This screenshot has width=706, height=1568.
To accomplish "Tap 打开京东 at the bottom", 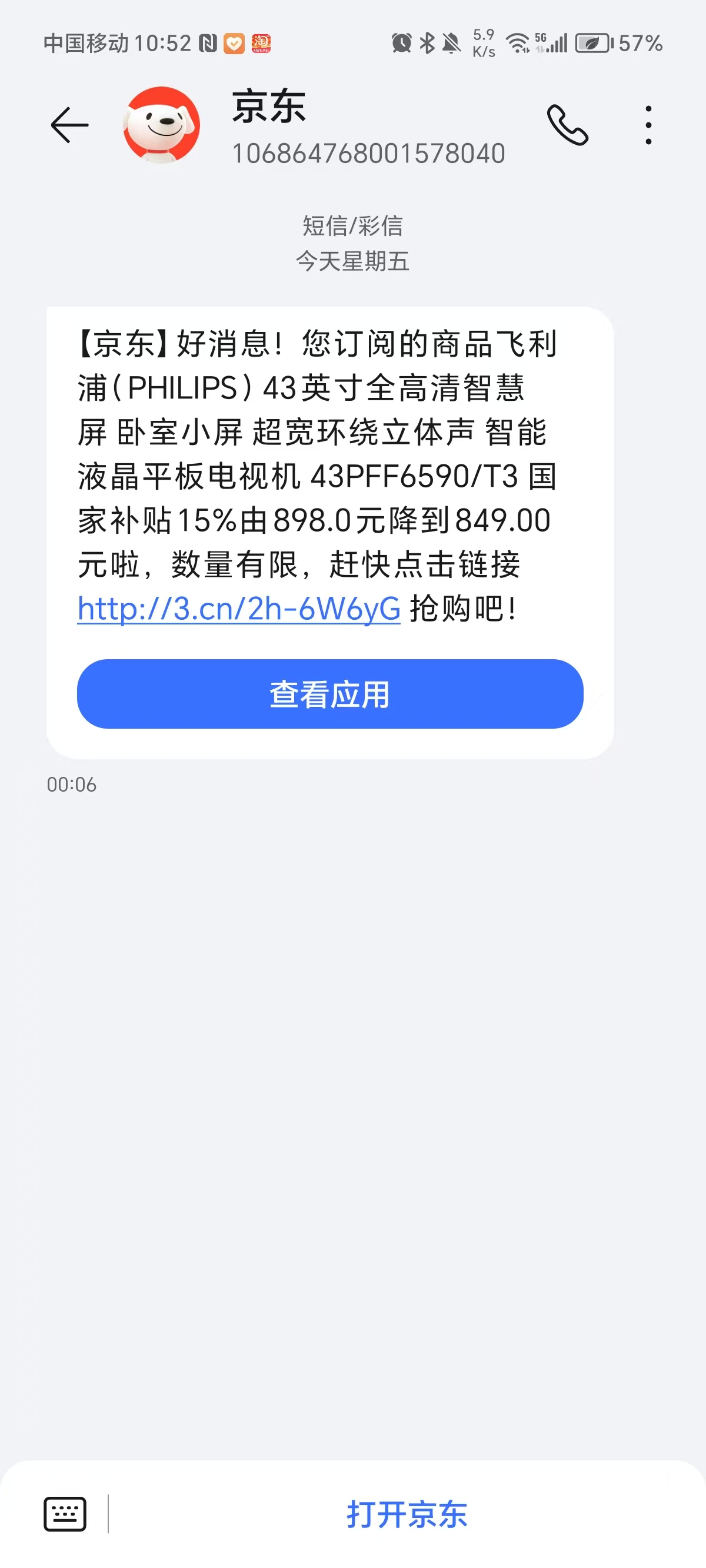I will (x=407, y=1514).
